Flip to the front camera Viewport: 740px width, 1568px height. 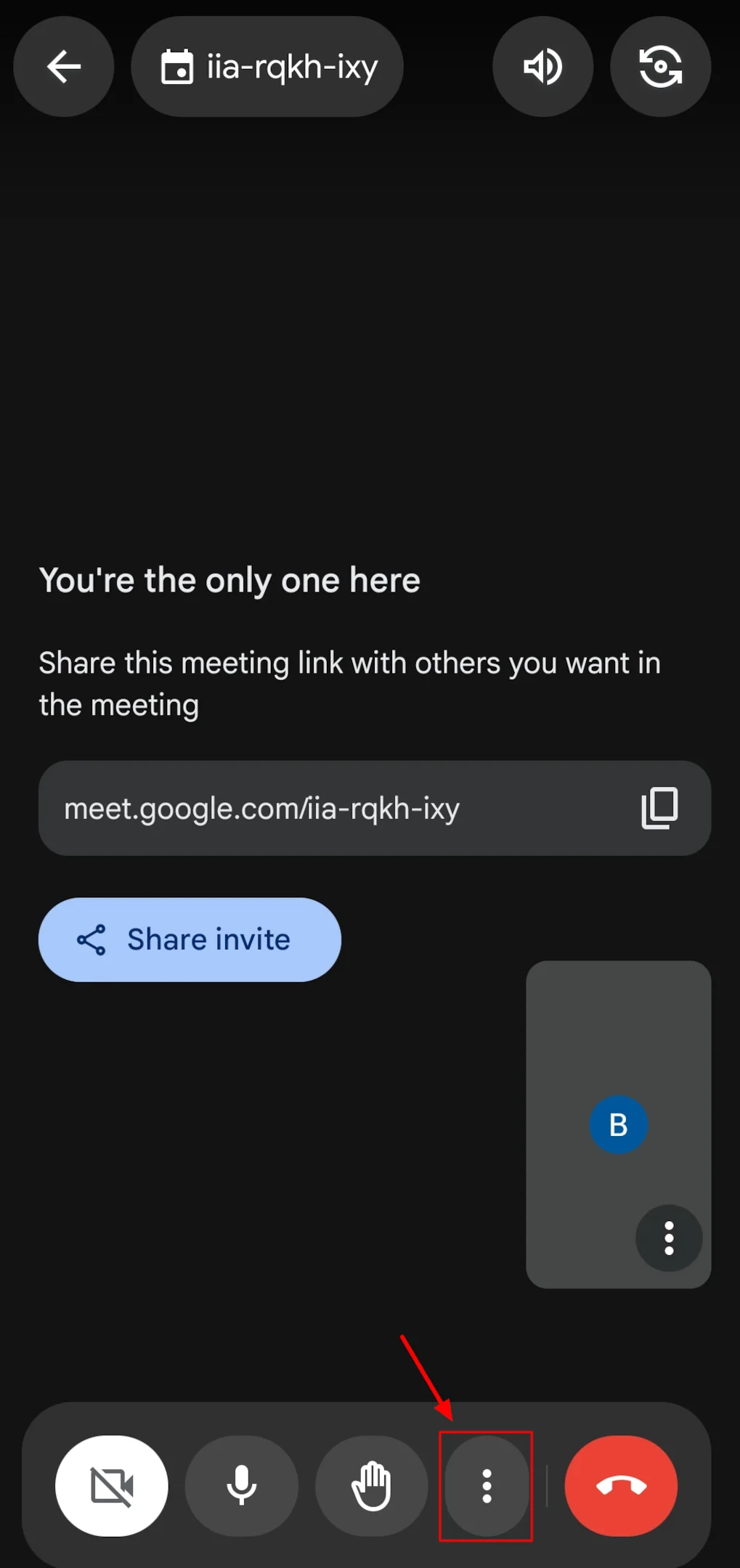click(660, 66)
